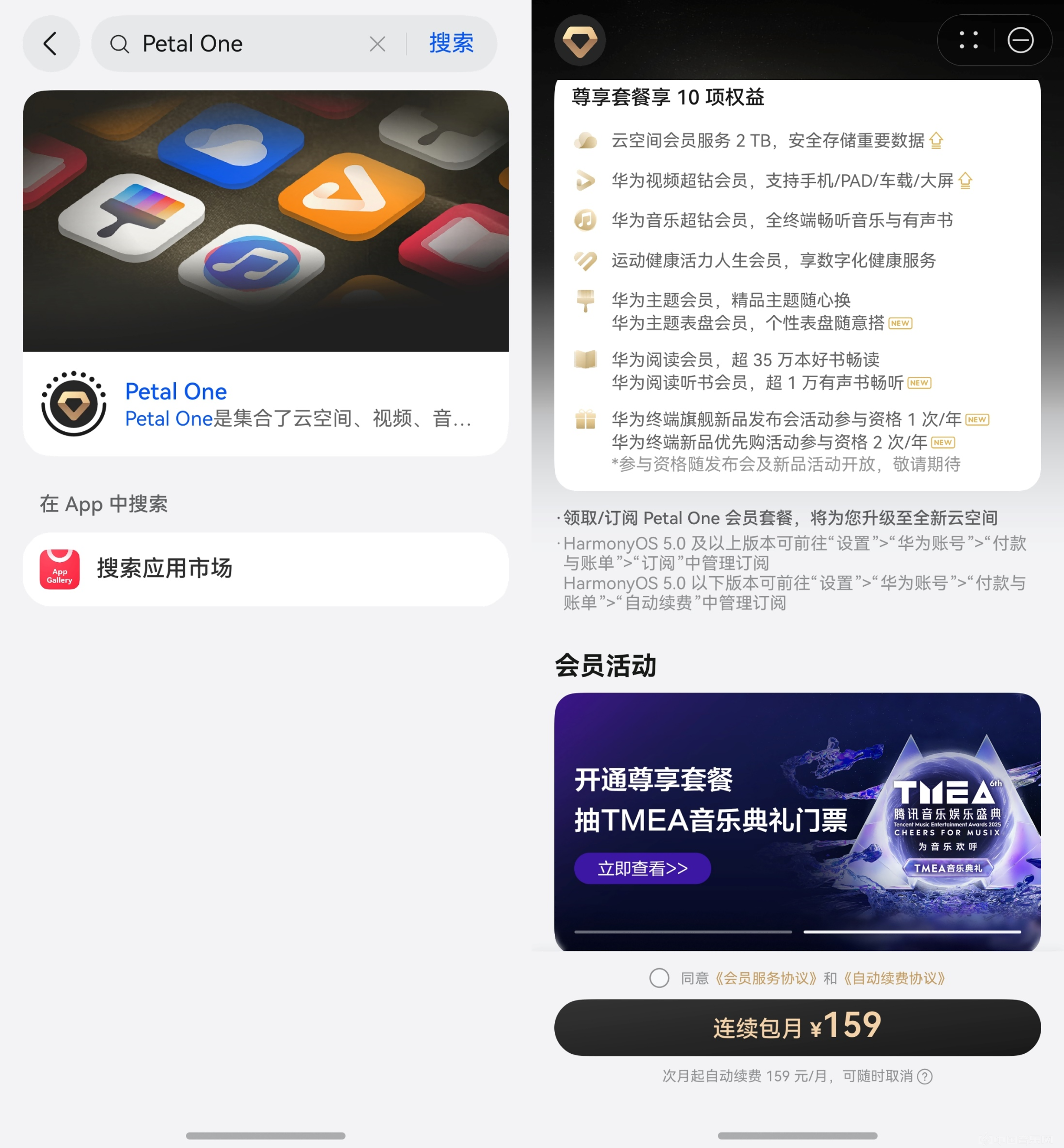Clear the search text
Image resolution: width=1064 pixels, height=1148 pixels.
click(377, 44)
